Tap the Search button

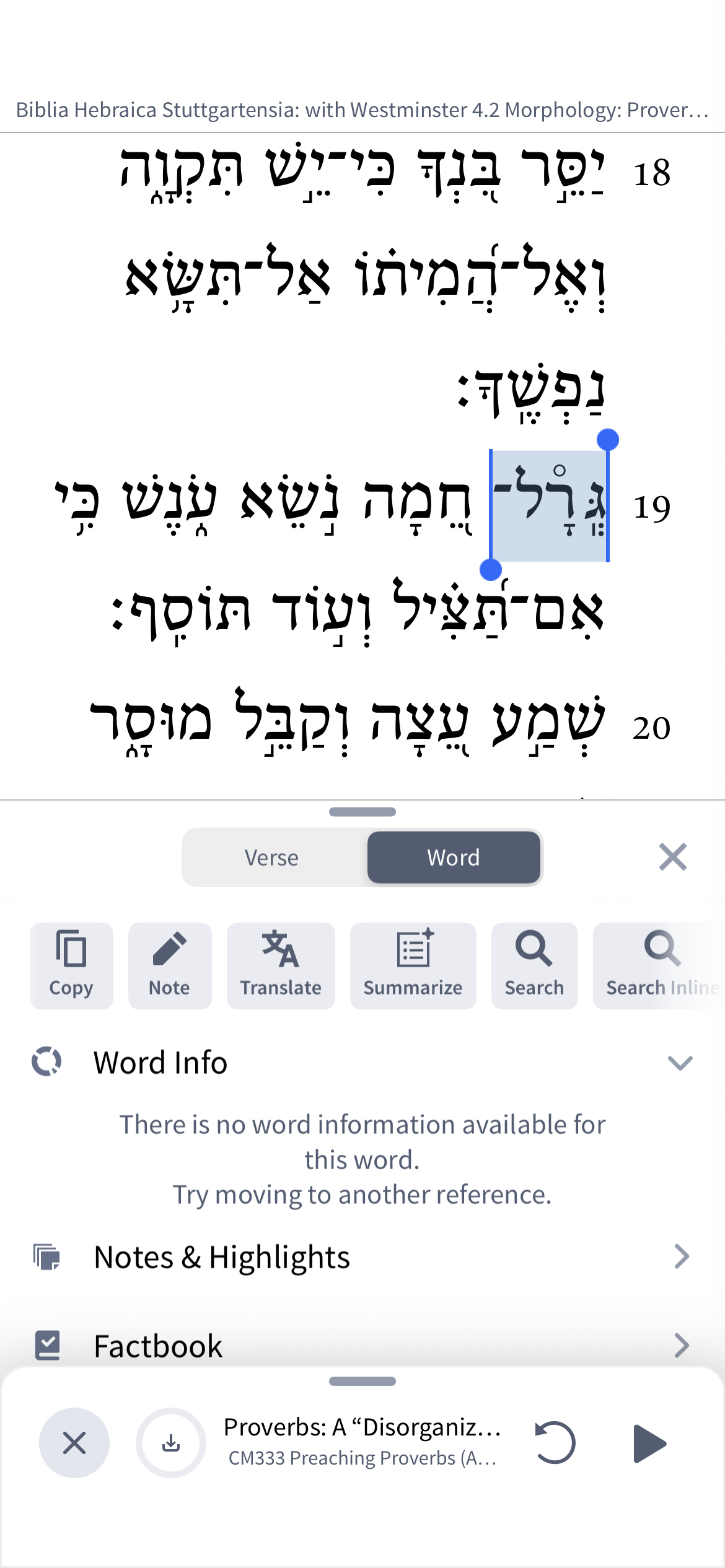(x=534, y=965)
